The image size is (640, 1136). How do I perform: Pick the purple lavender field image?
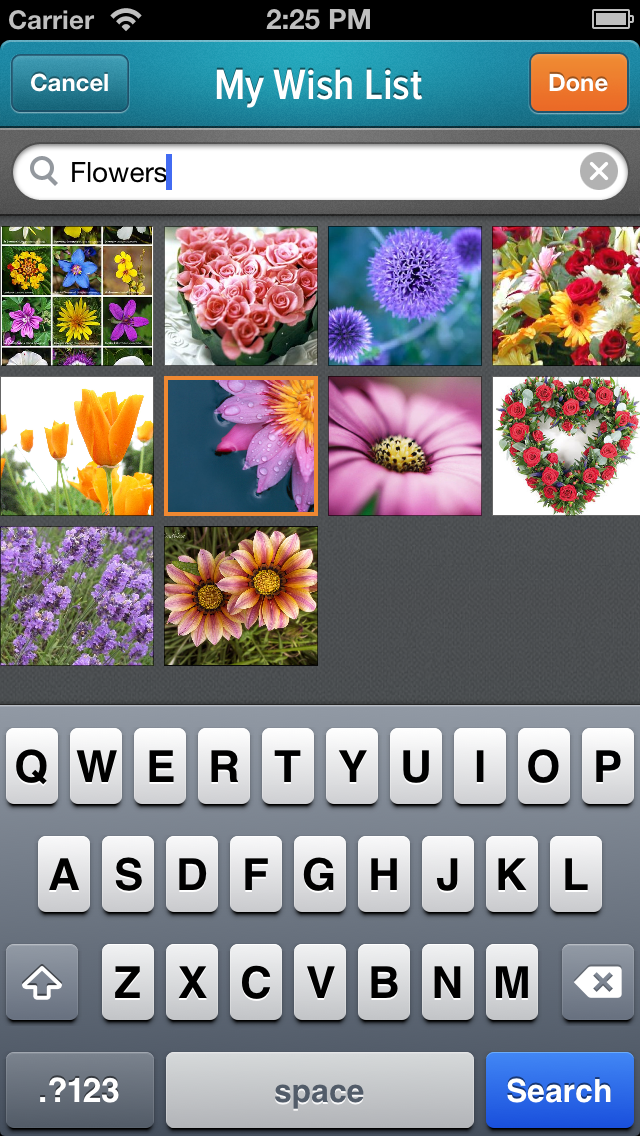[77, 596]
